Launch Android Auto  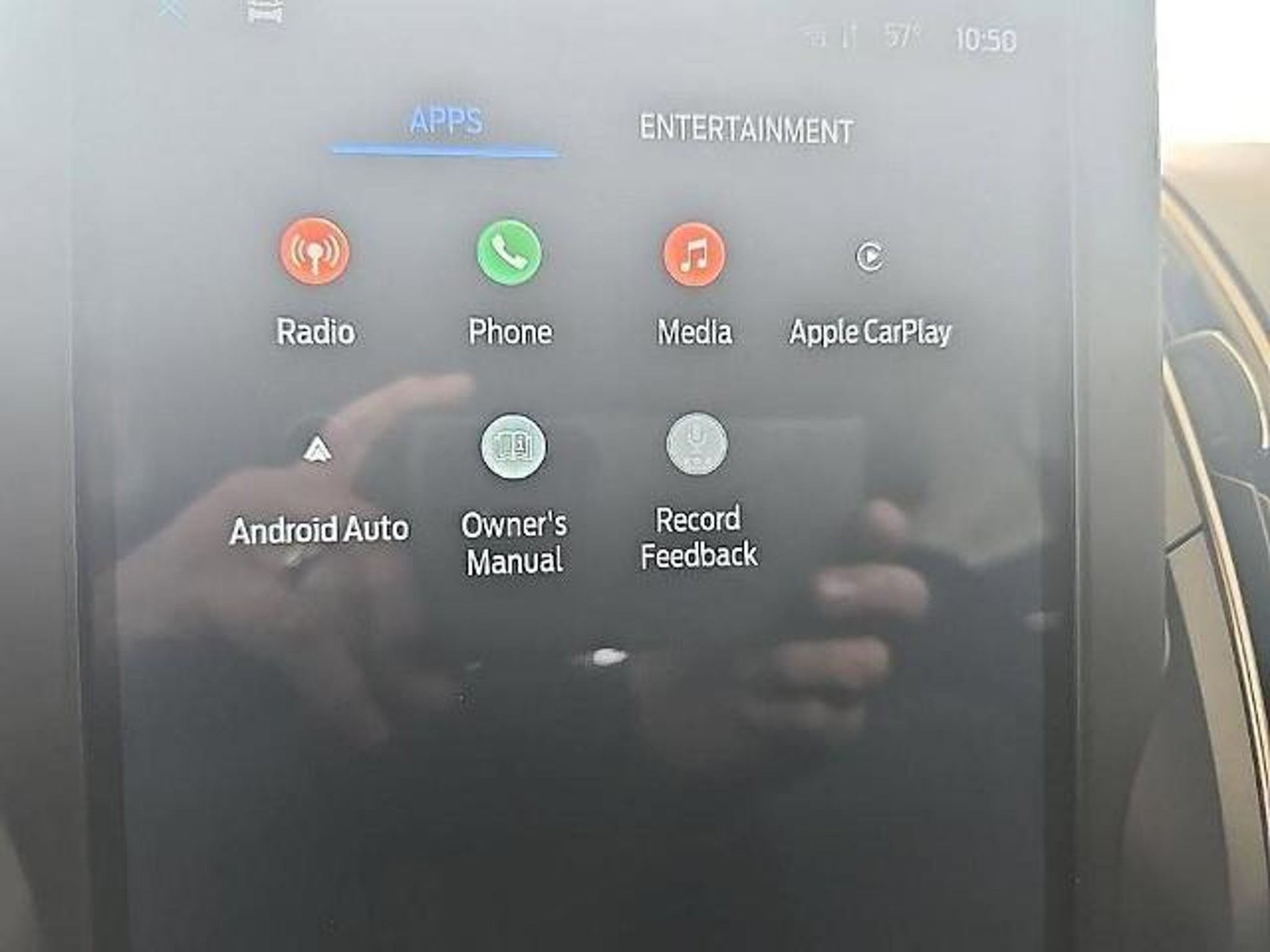(318, 451)
